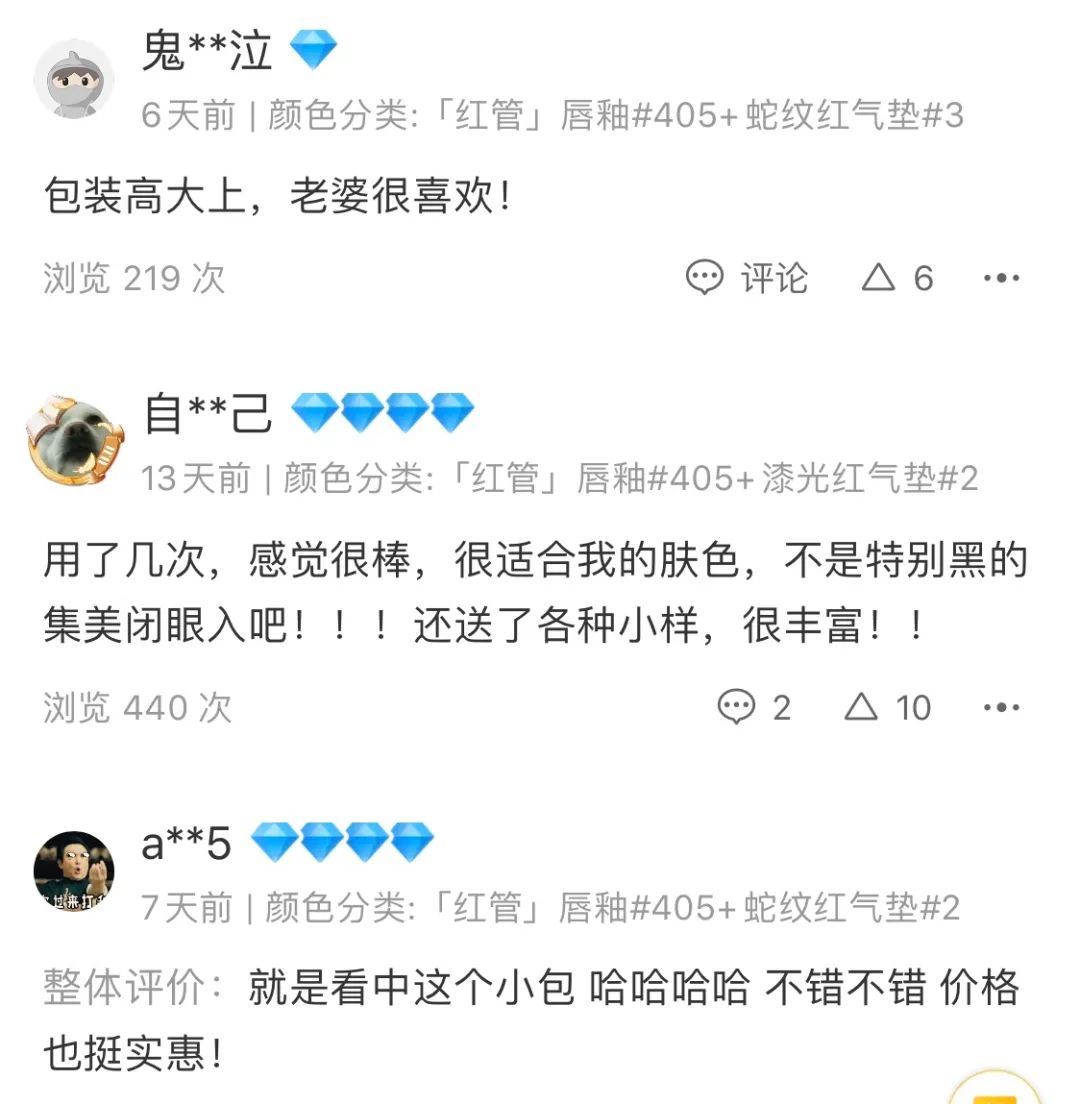Click the blue diamond badge next to 鬼**泣
The height and width of the screenshot is (1104, 1080).
coord(315,50)
